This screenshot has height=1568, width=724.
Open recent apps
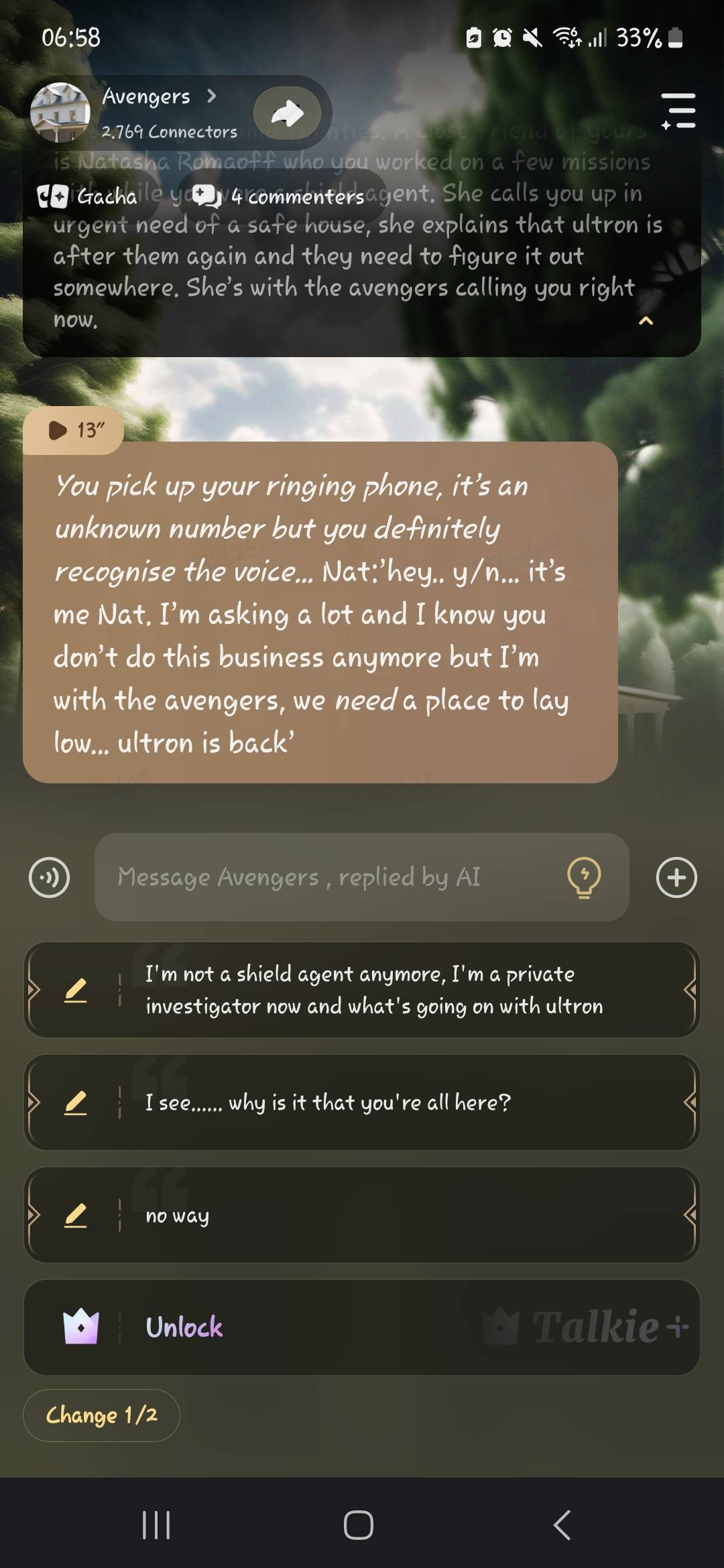pos(156,1525)
